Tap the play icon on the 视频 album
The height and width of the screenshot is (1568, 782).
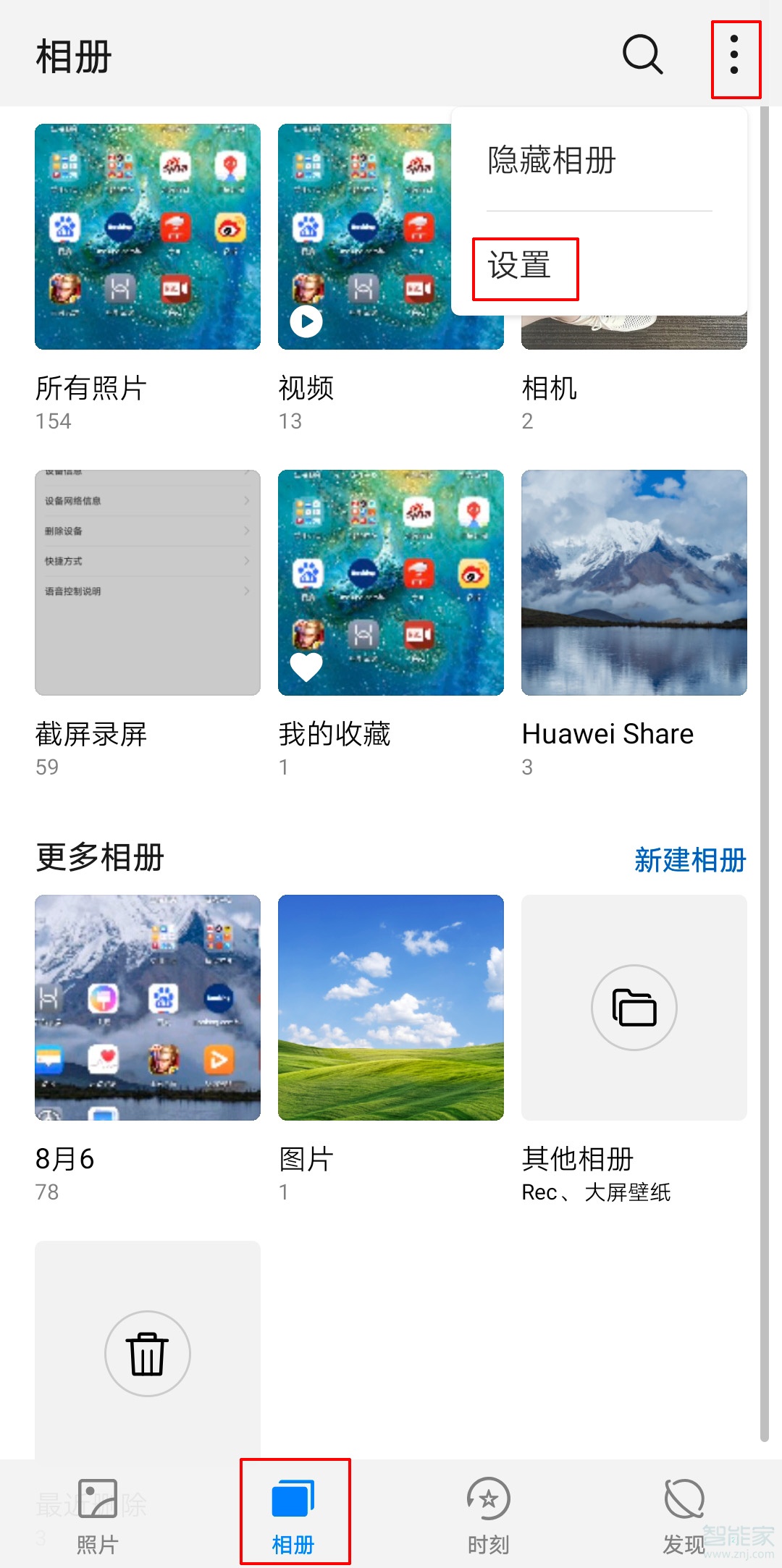pyautogui.click(x=305, y=321)
